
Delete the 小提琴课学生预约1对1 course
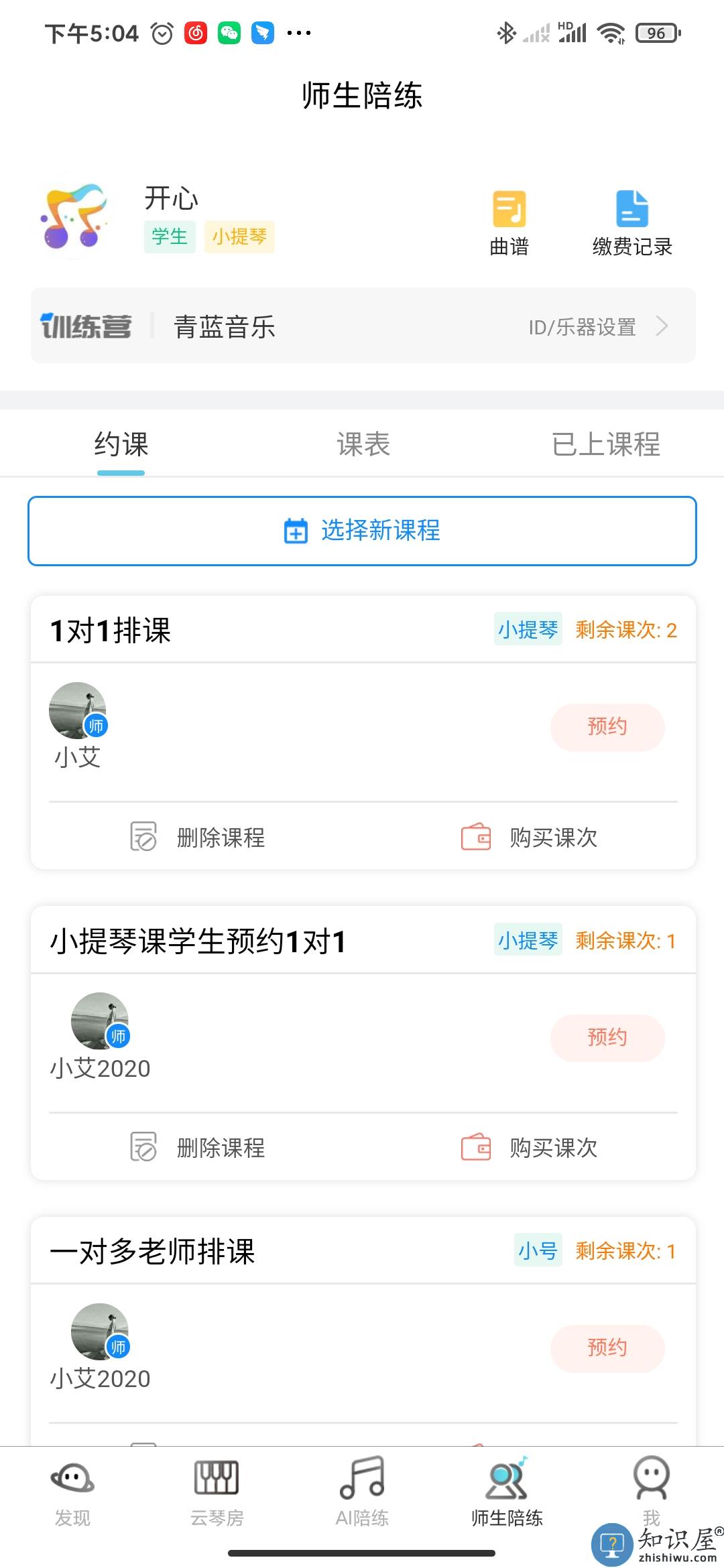198,1148
